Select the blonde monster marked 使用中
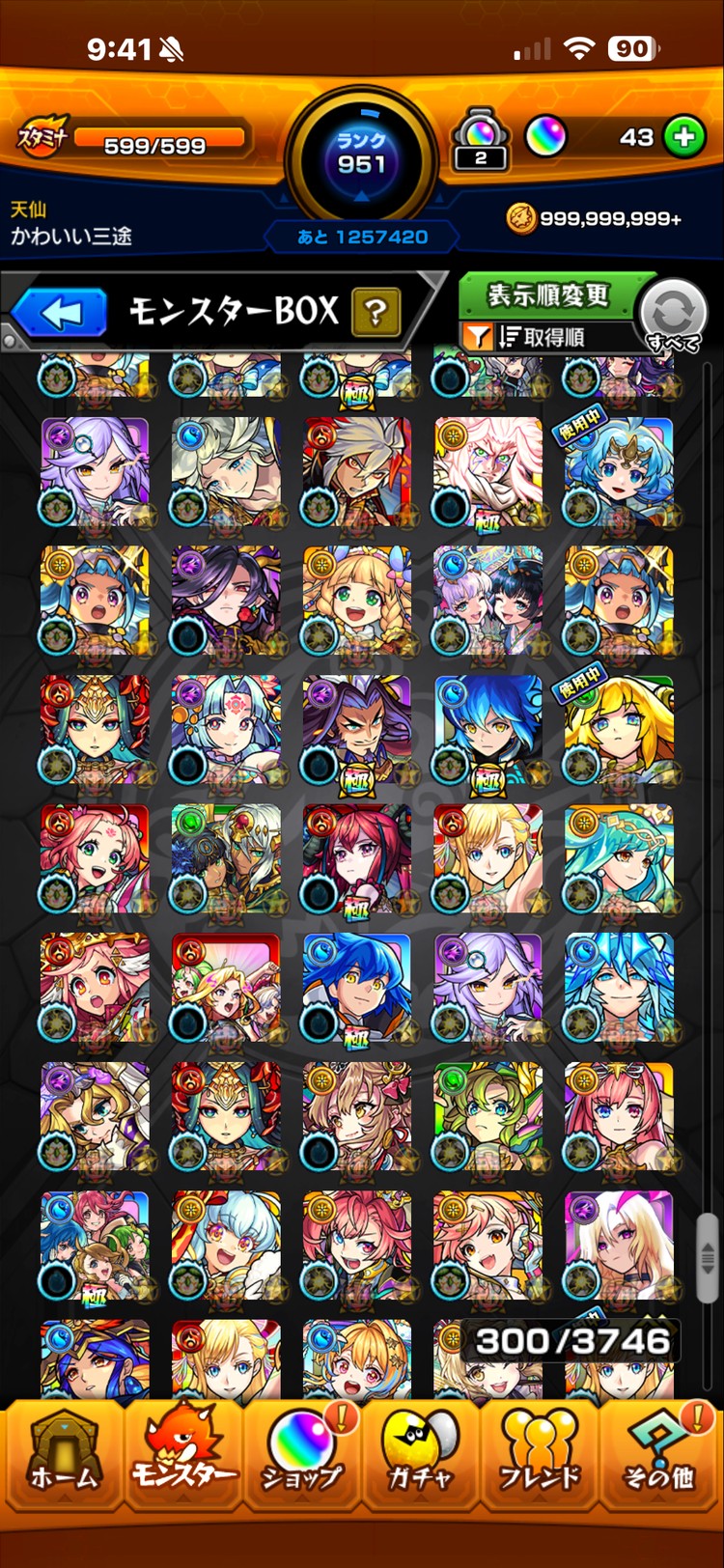 [x=618, y=731]
